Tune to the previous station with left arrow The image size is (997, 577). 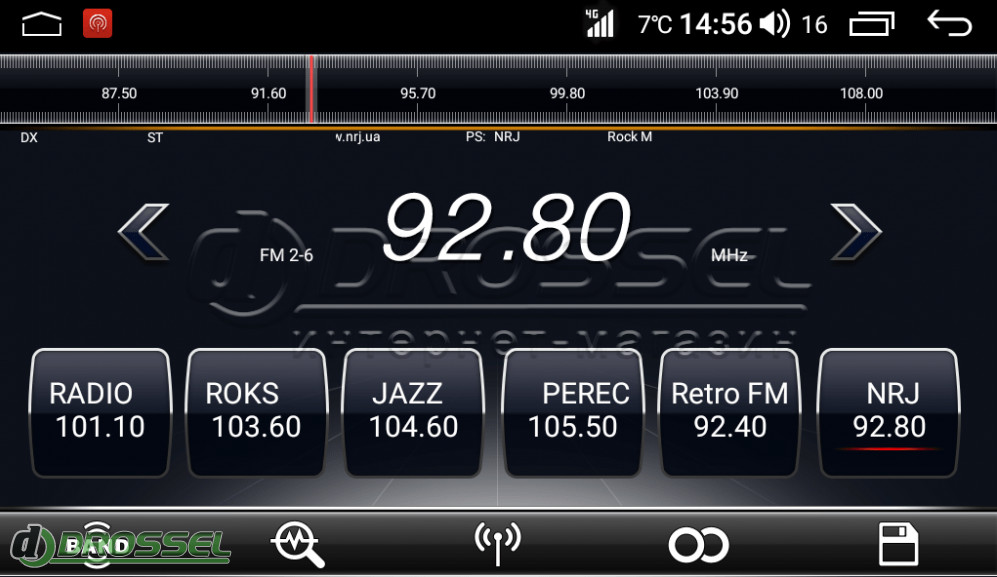(144, 232)
